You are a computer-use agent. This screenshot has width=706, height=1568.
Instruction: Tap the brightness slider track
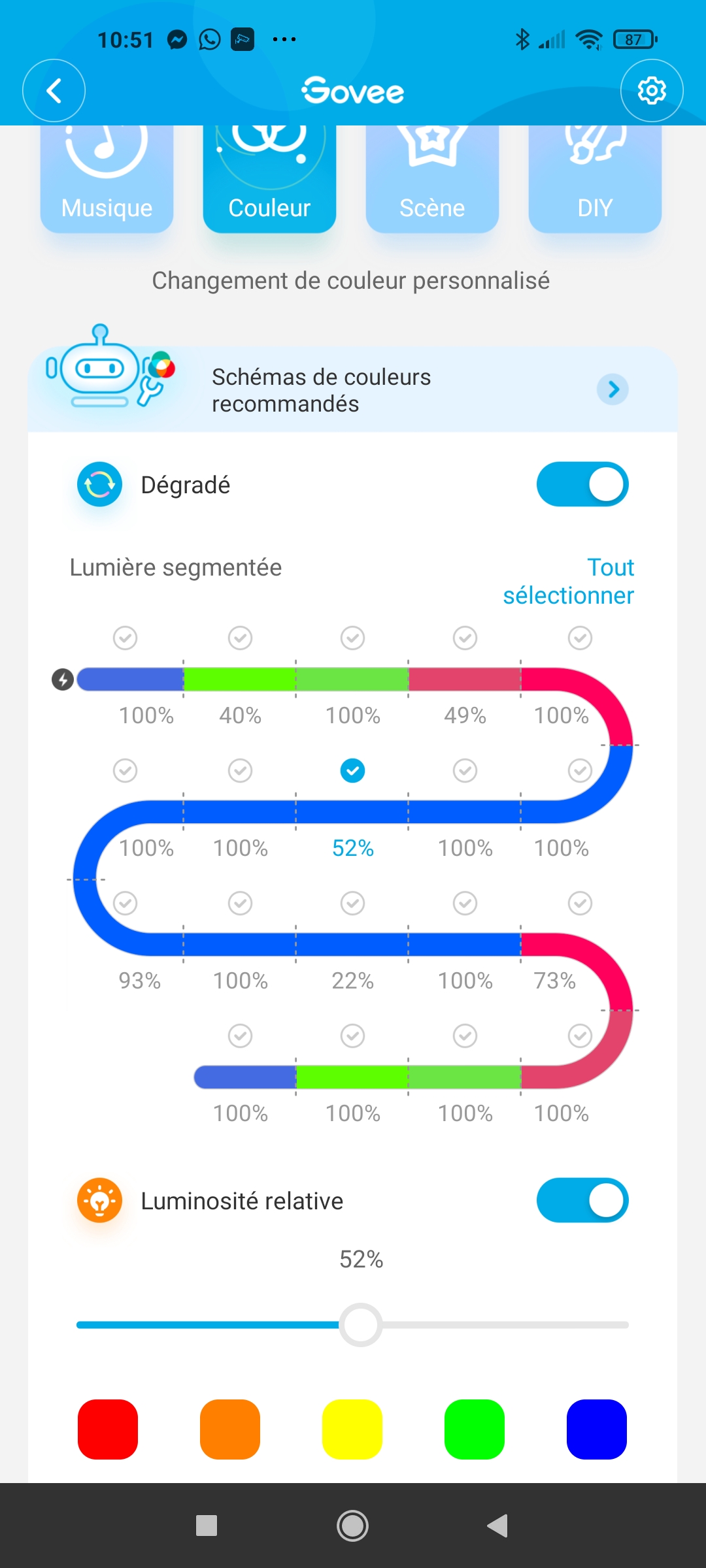352,1325
